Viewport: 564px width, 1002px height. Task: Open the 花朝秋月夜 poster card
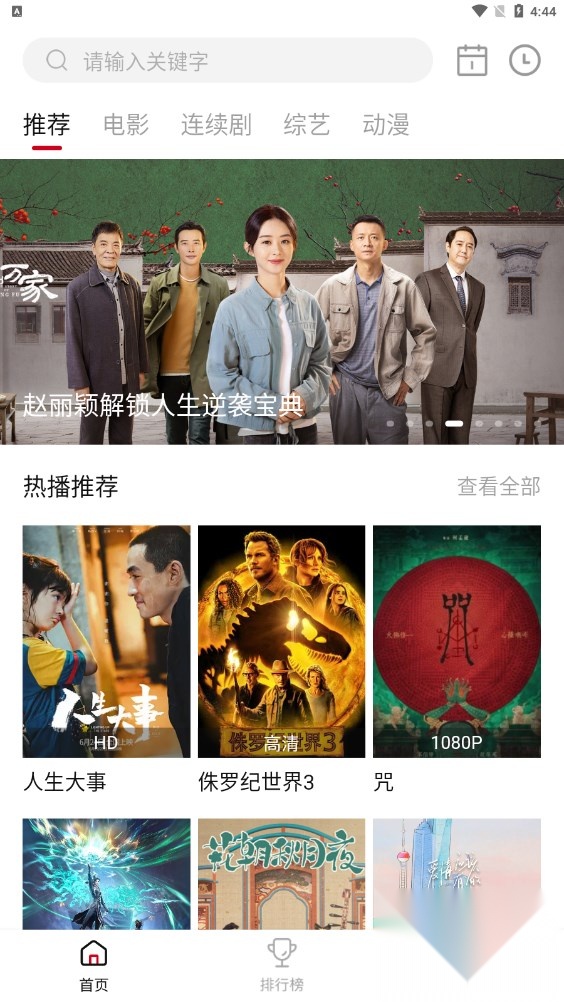tap(281, 874)
